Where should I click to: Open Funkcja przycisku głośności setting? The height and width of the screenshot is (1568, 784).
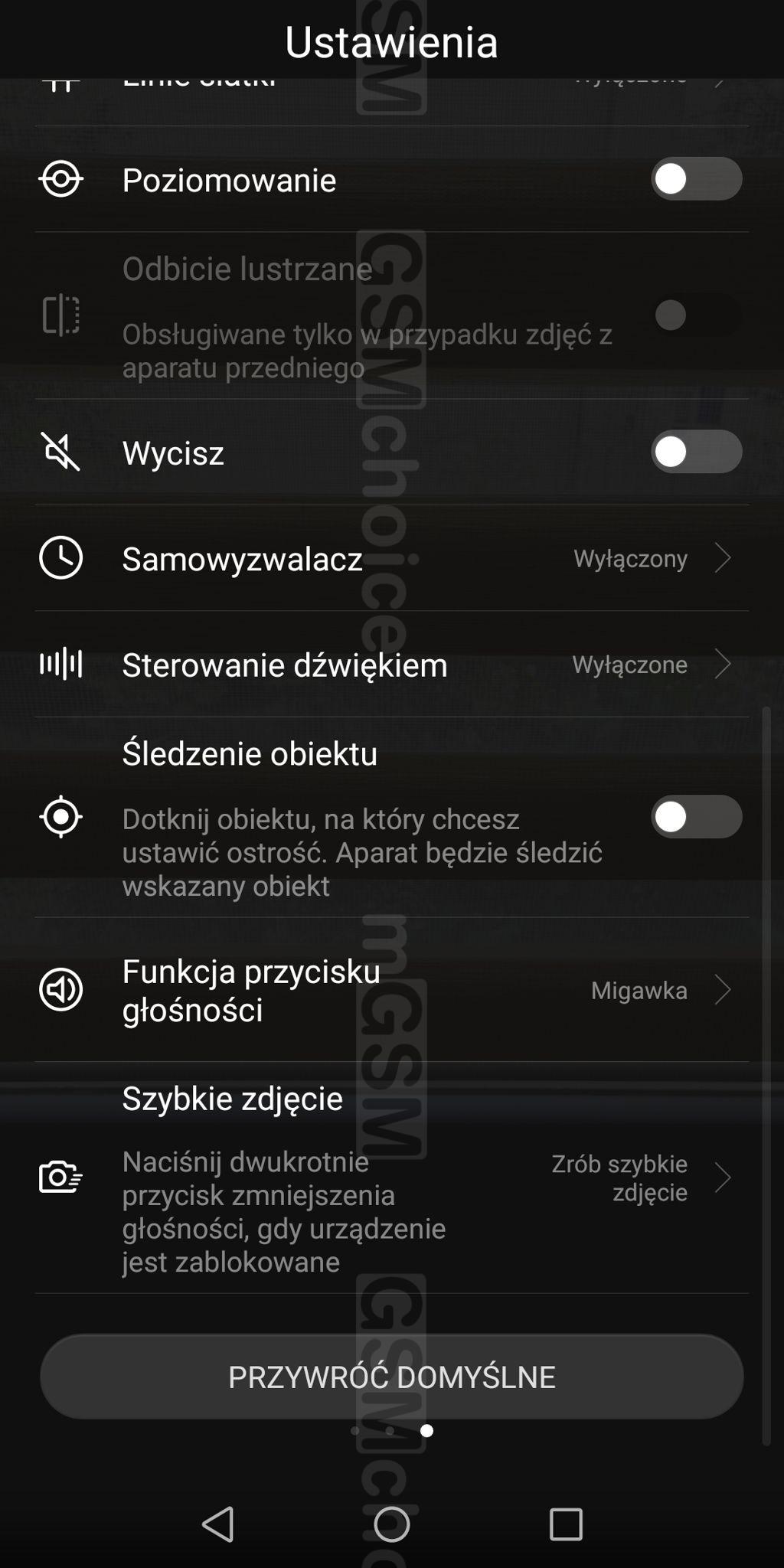[390, 990]
